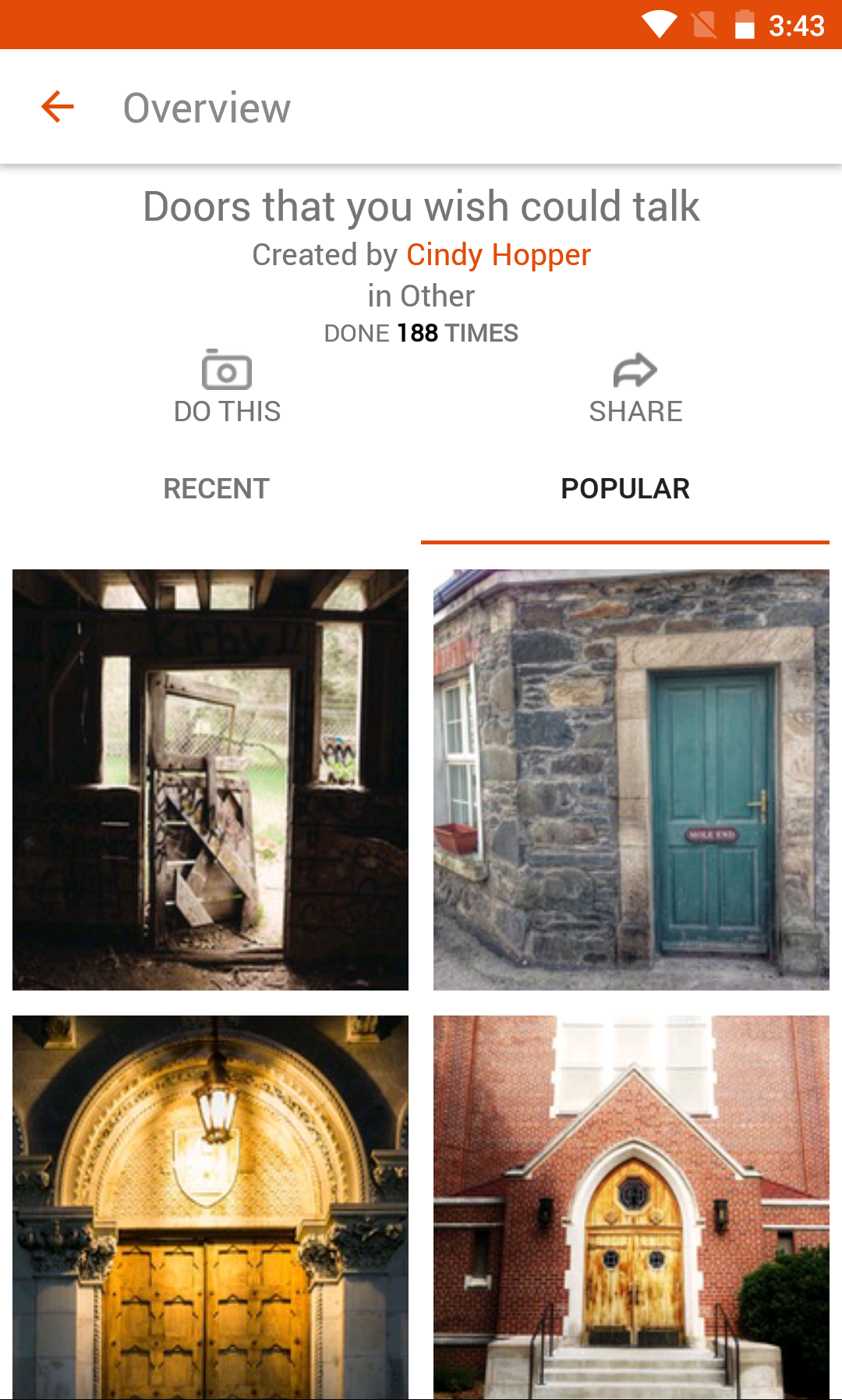Open the golden ornate doorway photo

(210, 1207)
